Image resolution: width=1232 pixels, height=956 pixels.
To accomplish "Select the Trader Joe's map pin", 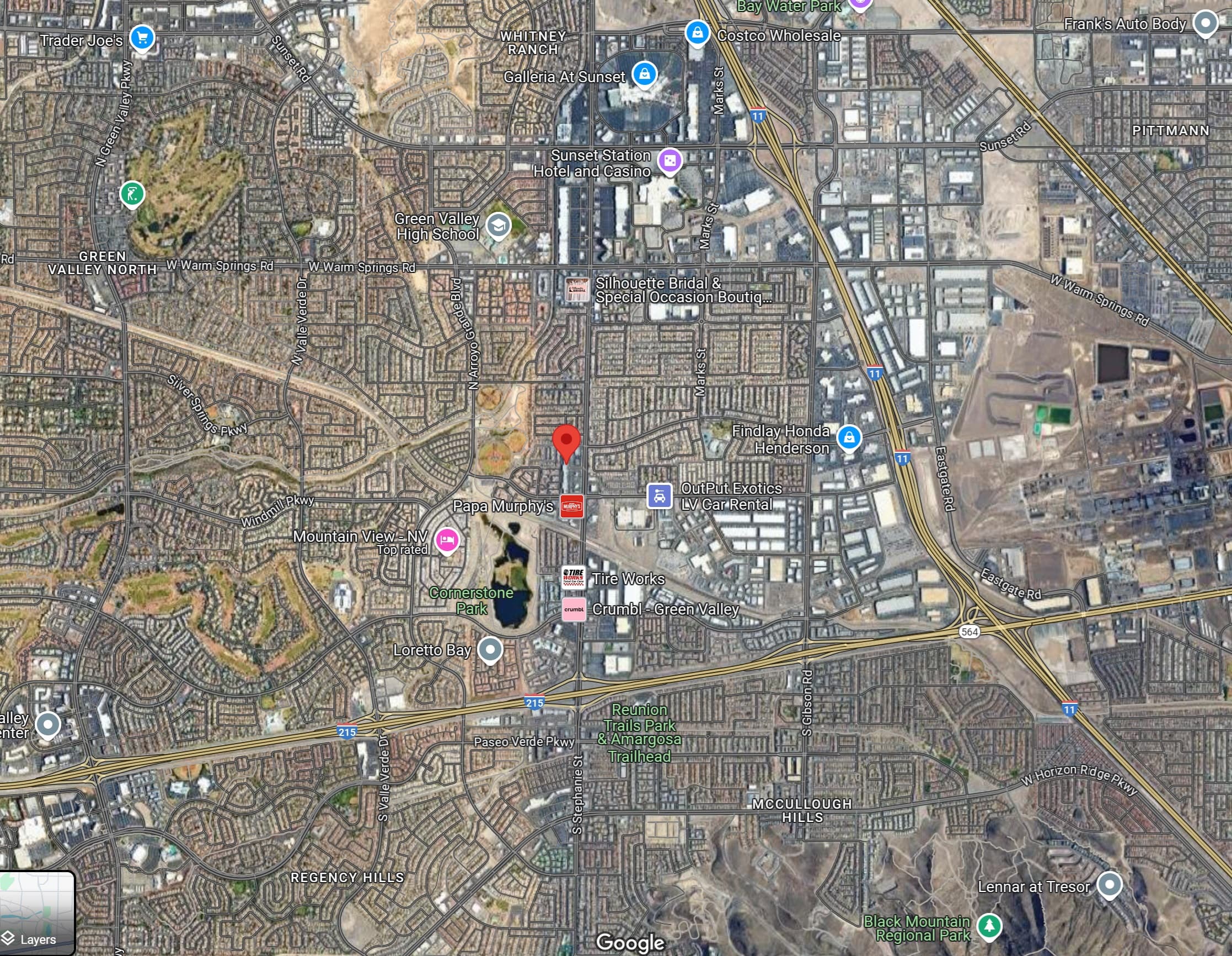I will [x=142, y=39].
